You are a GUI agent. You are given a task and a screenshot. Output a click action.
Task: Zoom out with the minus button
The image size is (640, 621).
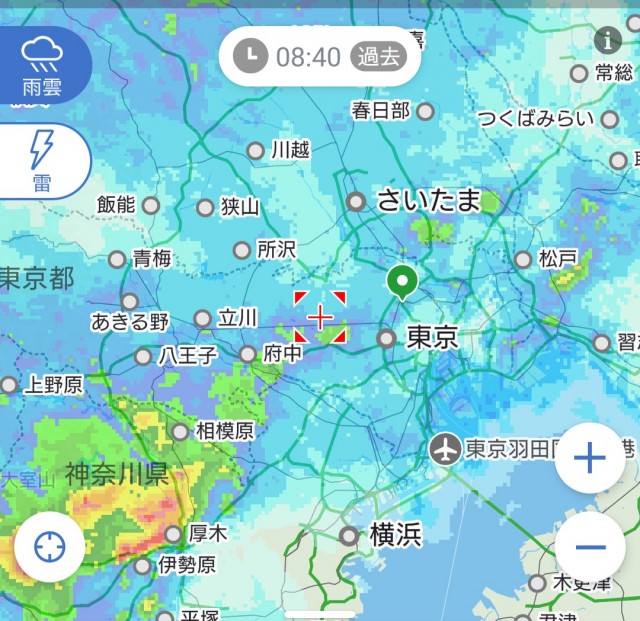point(590,547)
